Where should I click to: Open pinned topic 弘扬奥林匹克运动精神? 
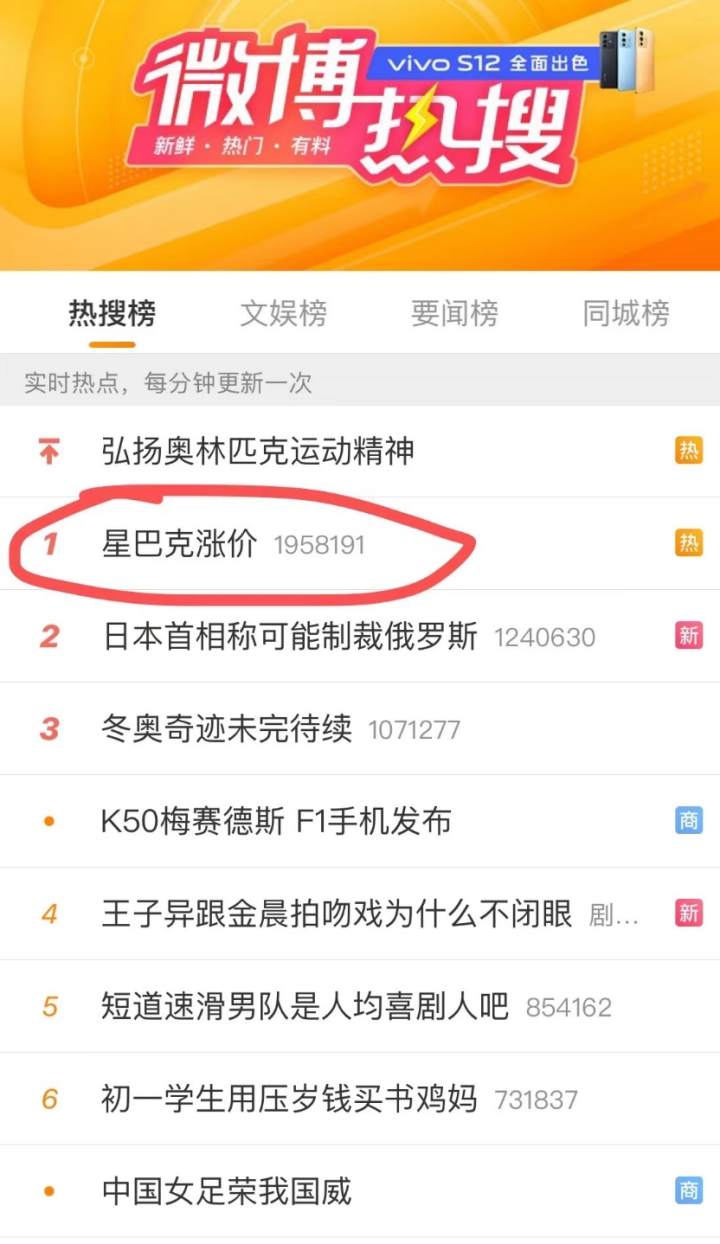pyautogui.click(x=360, y=451)
